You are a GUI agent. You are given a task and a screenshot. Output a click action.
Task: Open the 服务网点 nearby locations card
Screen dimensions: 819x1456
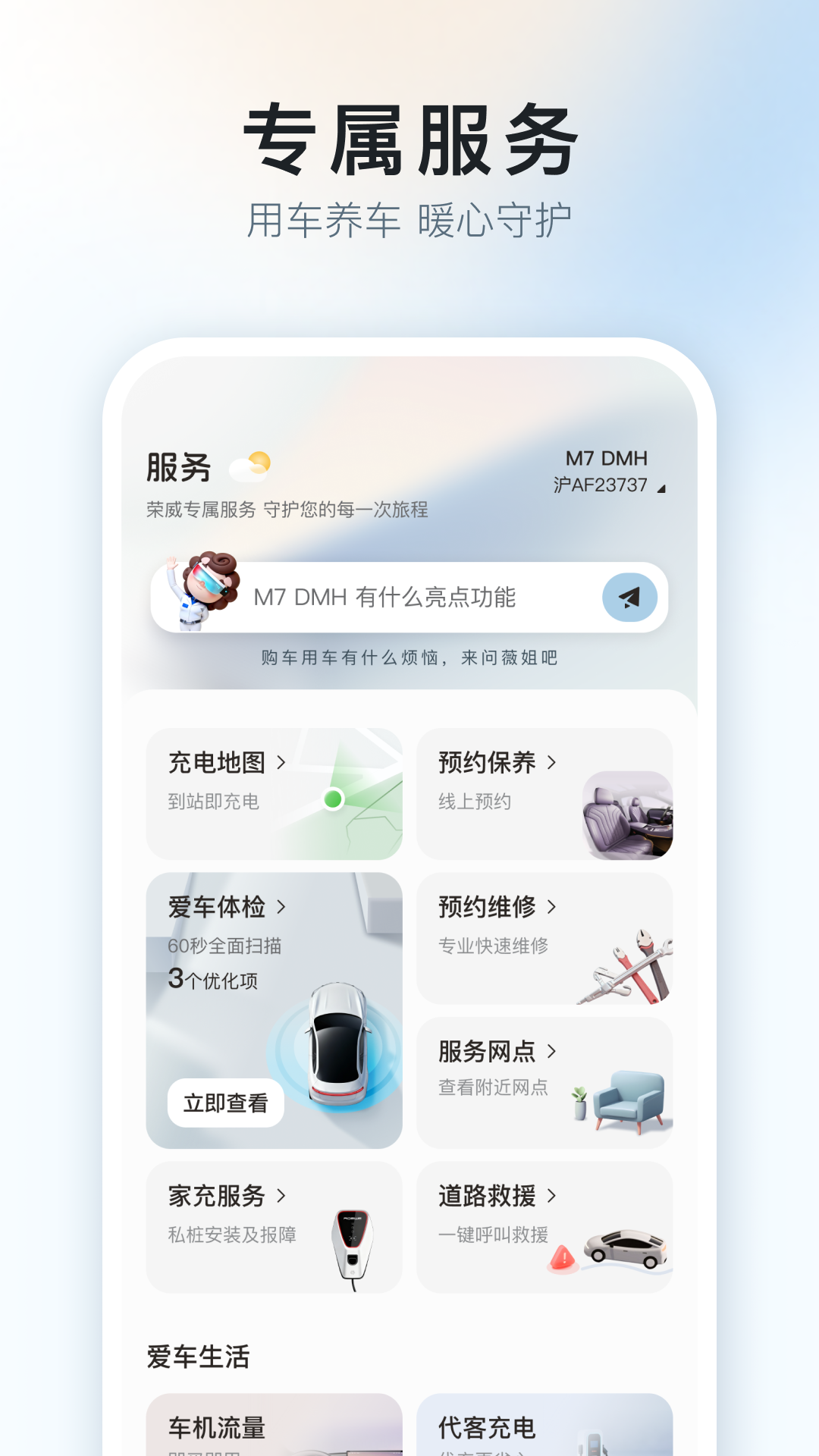coord(493,1052)
